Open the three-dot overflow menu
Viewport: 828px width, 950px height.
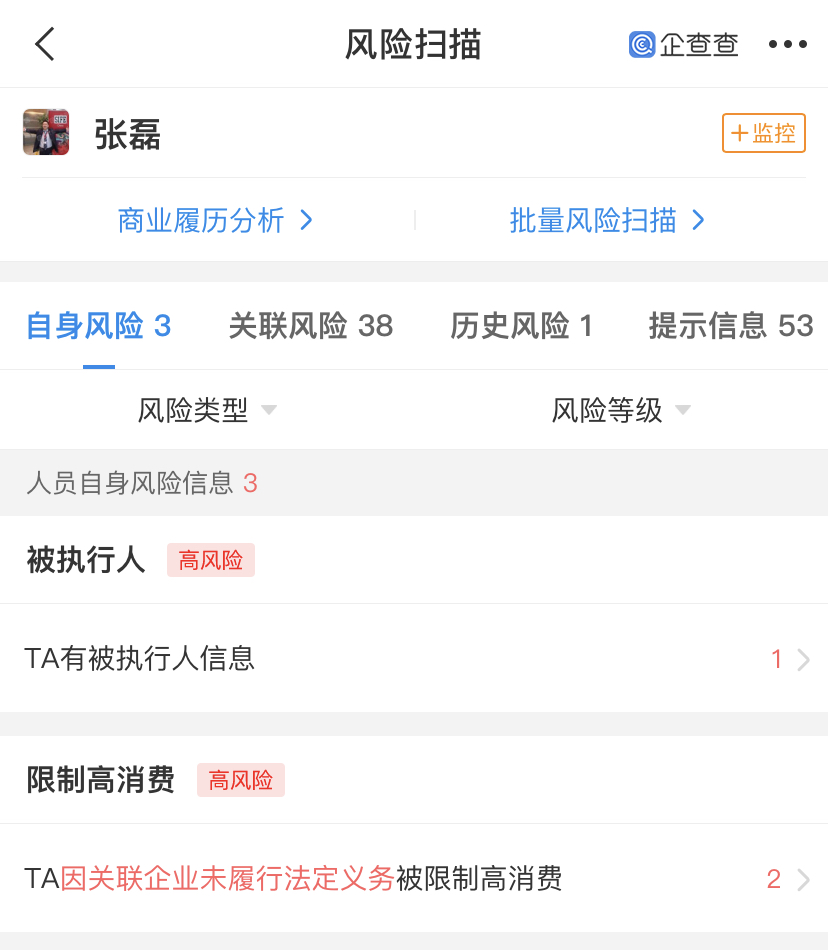point(788,44)
